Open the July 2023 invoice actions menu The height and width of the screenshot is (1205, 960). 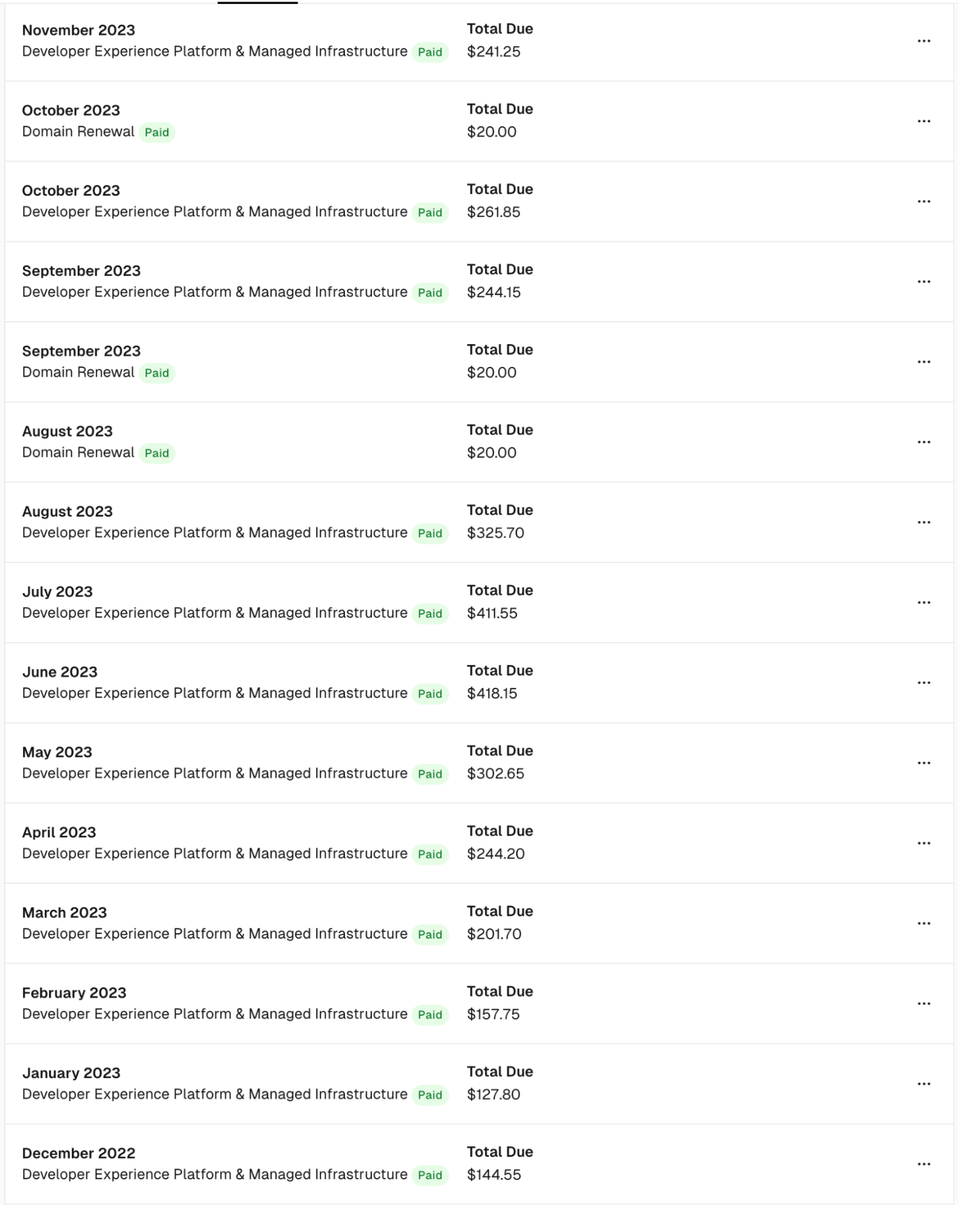[922, 602]
